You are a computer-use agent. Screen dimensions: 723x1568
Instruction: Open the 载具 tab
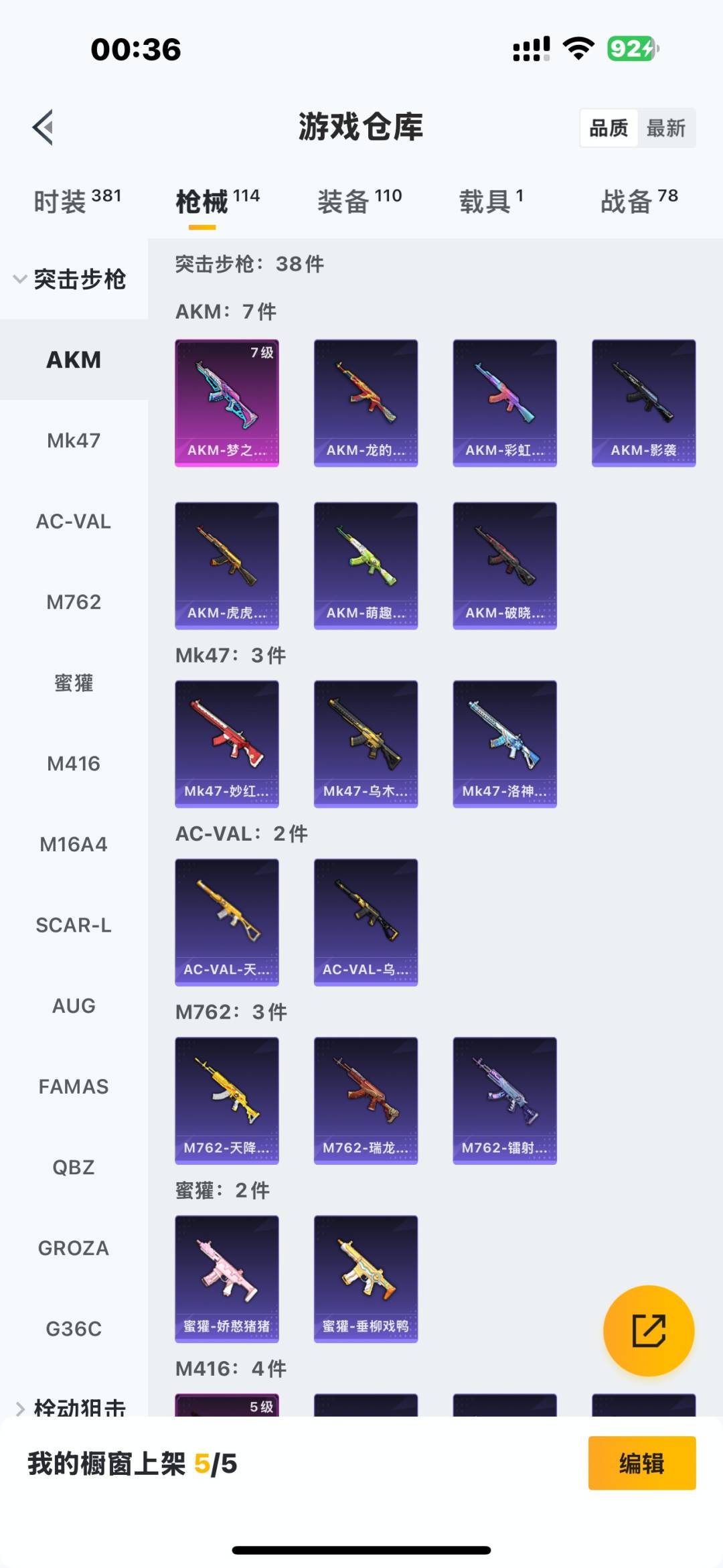(x=491, y=201)
